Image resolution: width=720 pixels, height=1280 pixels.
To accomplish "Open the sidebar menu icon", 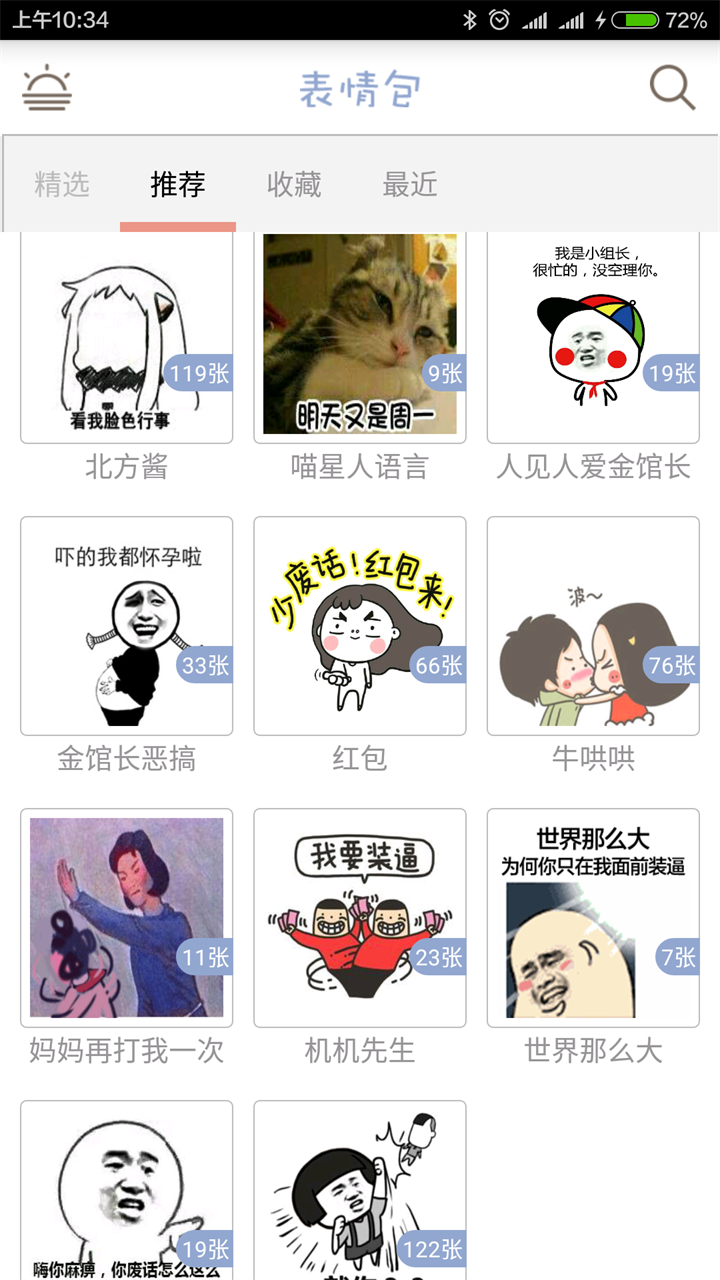I will pos(47,88).
